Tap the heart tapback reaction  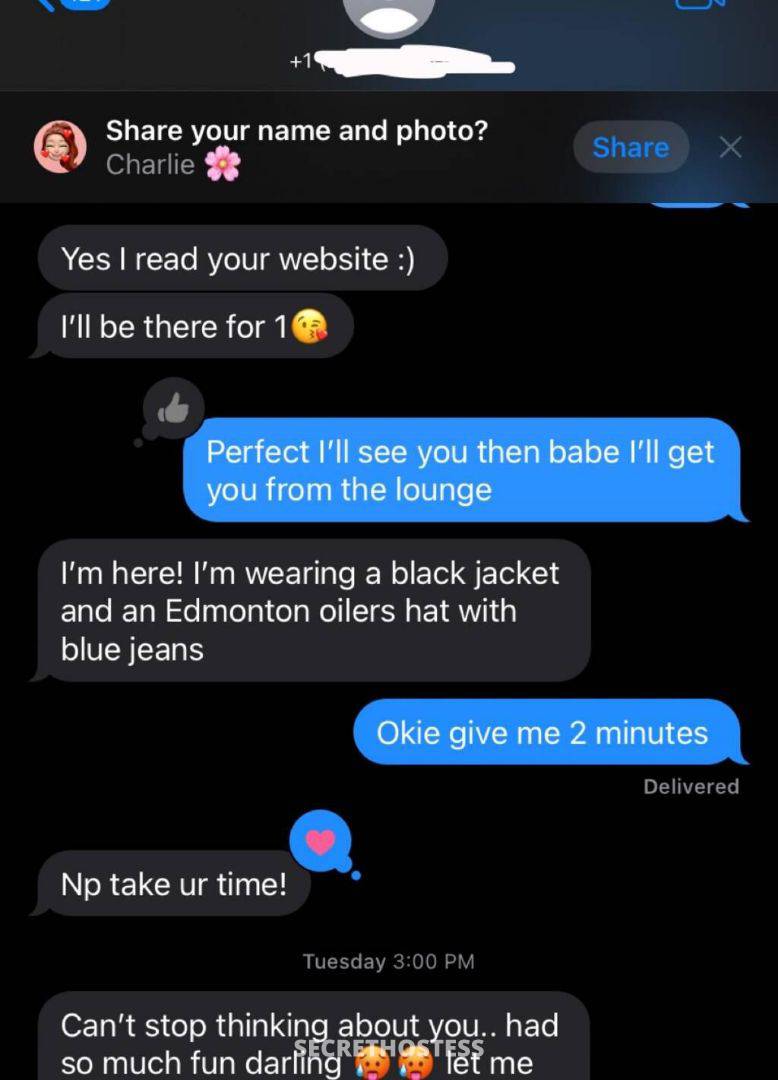tap(319, 840)
